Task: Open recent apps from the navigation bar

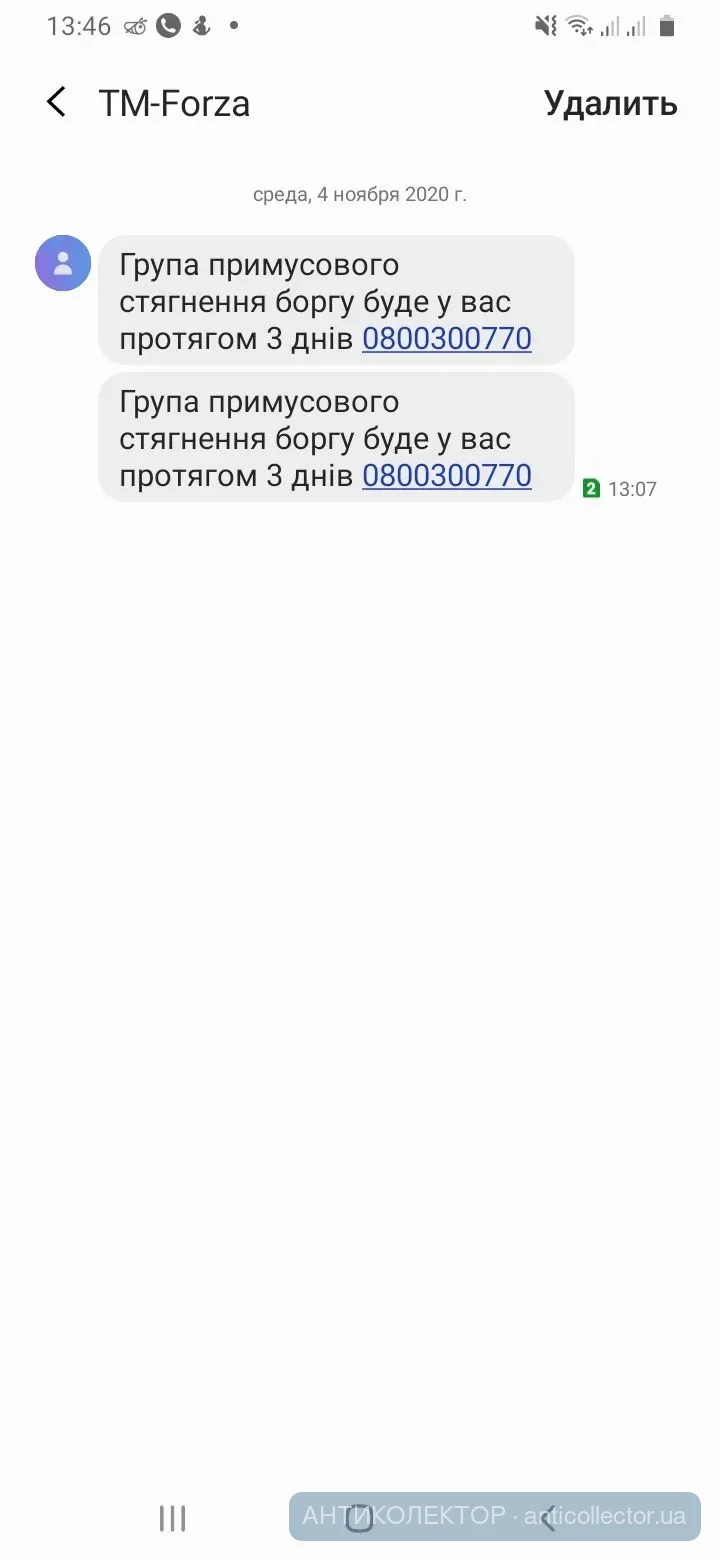Action: tap(173, 1519)
